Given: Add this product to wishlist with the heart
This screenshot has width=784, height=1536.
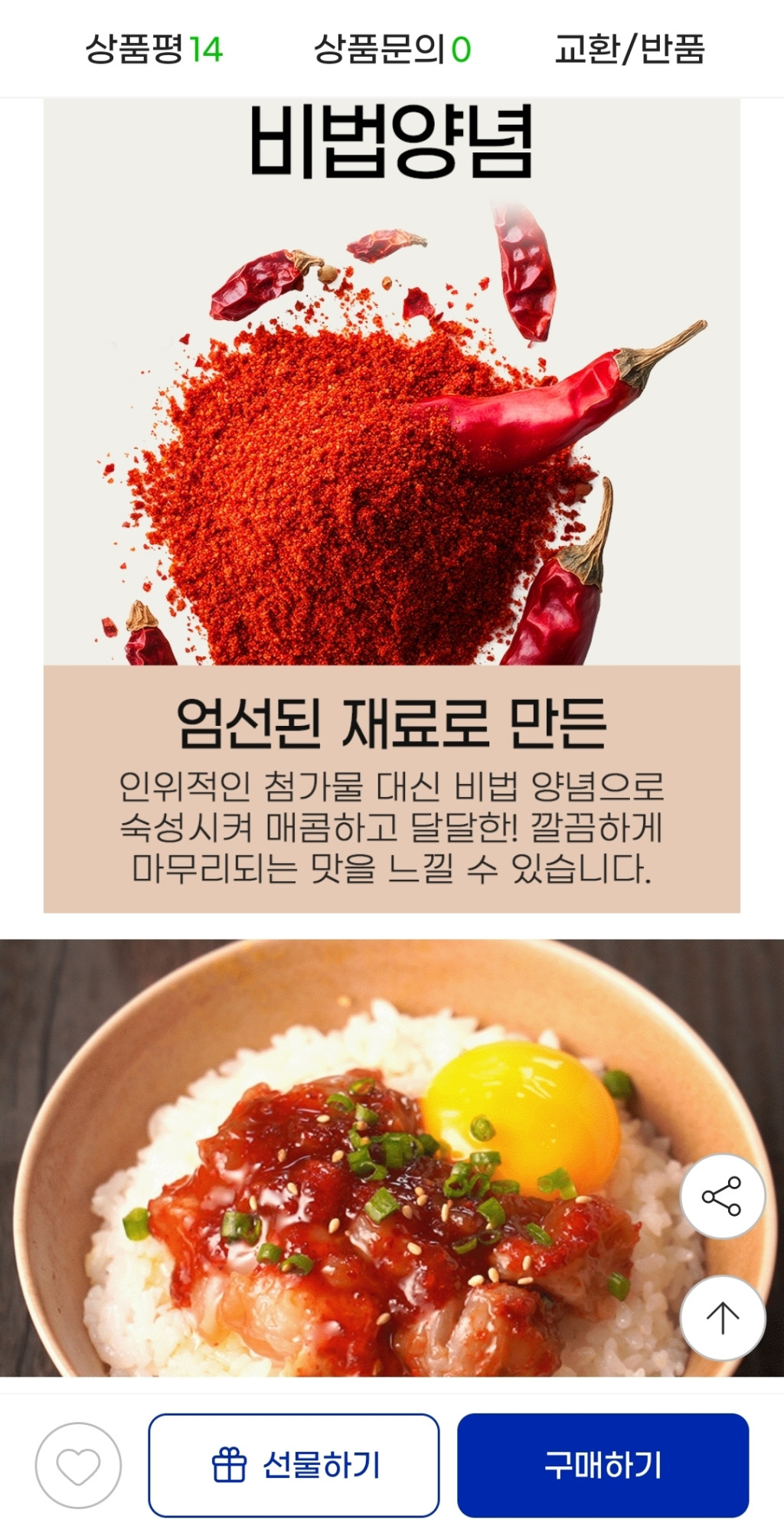Looking at the screenshot, I should (78, 1466).
